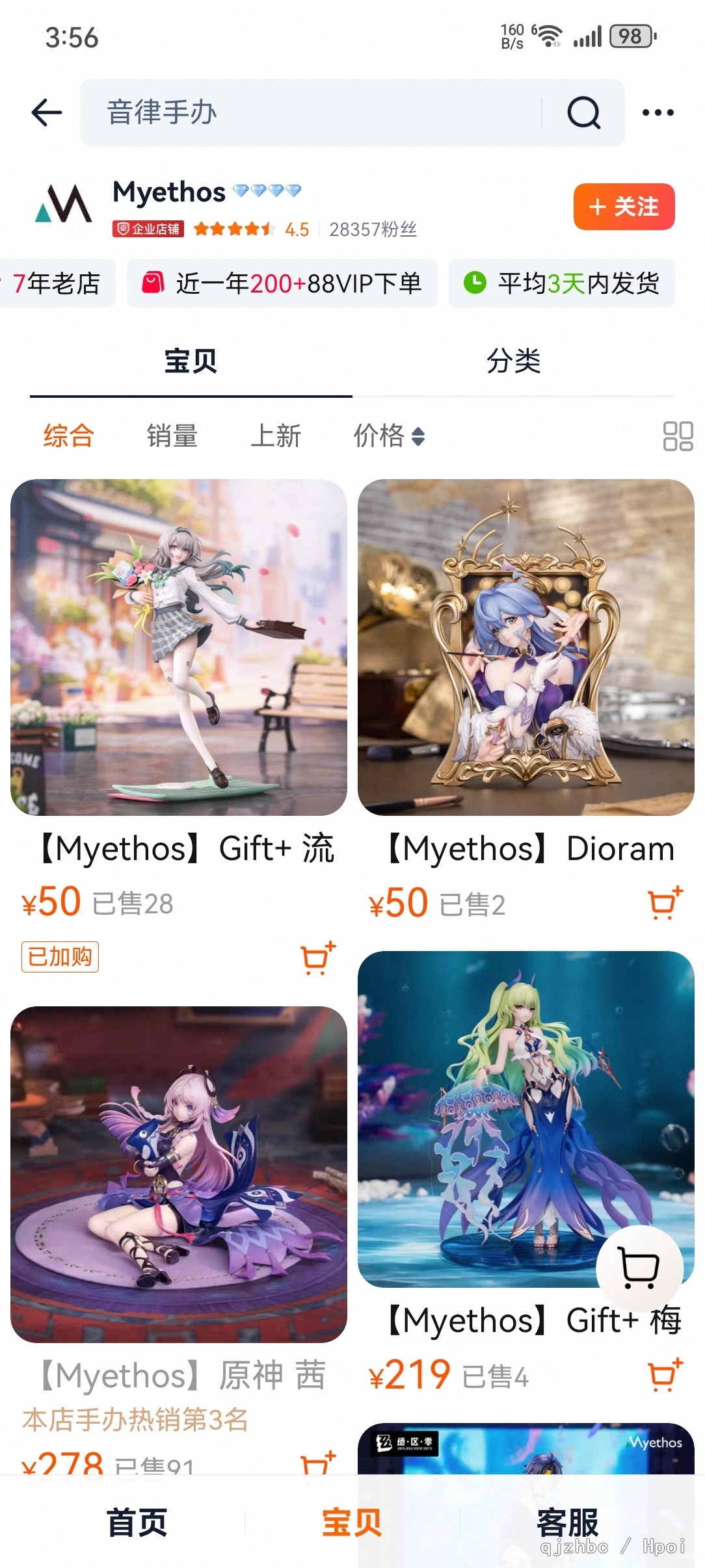The image size is (705, 1568).
Task: Select the 宝贝 top tab
Action: 191,361
